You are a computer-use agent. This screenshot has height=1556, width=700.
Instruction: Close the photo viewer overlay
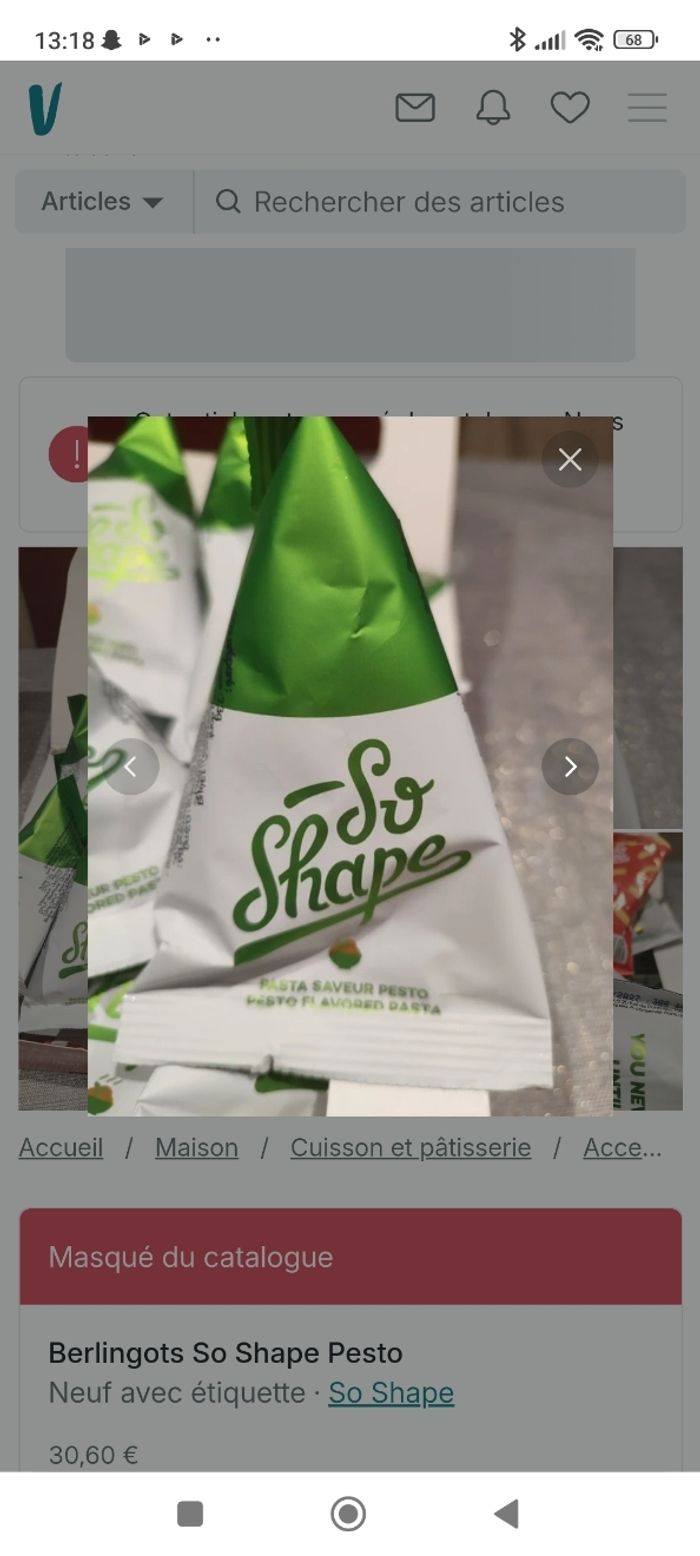pos(570,459)
